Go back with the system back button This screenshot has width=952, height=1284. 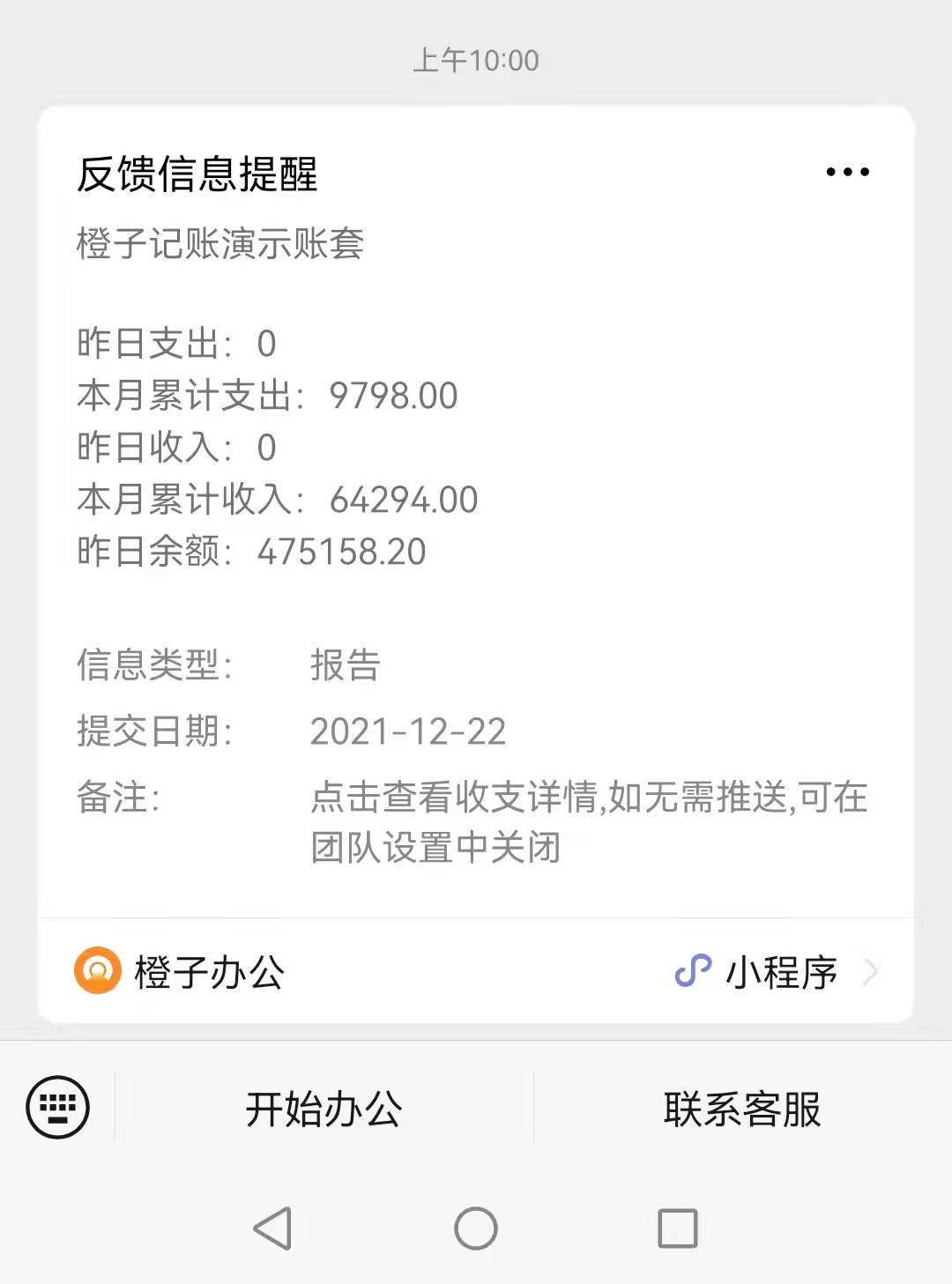[x=273, y=1228]
